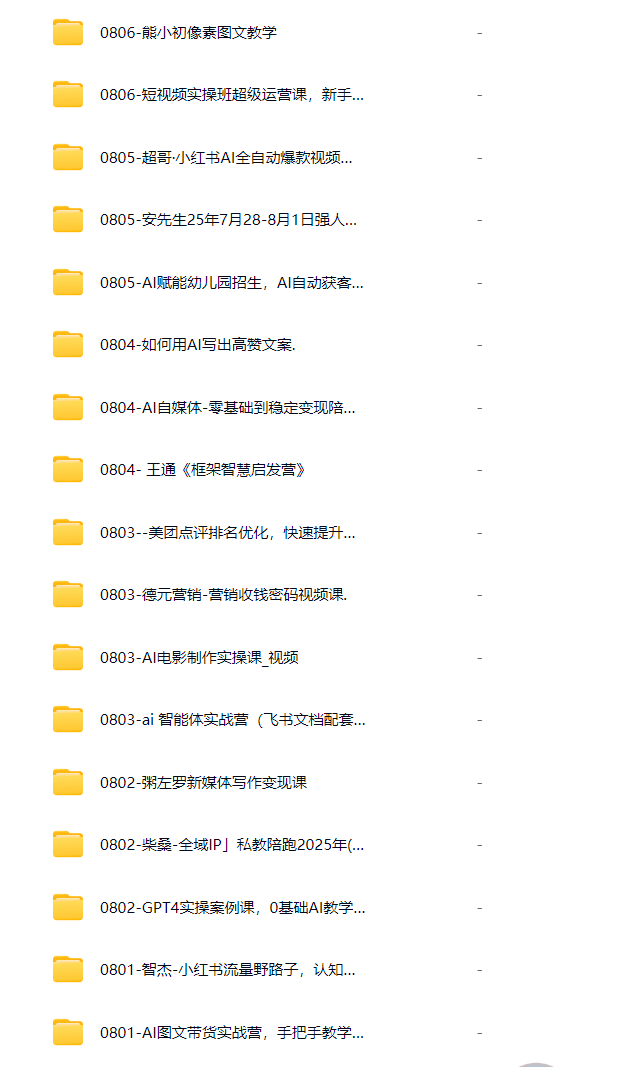Select the 0805-安先生25年7月28-8月1日 folder

pyautogui.click(x=228, y=220)
